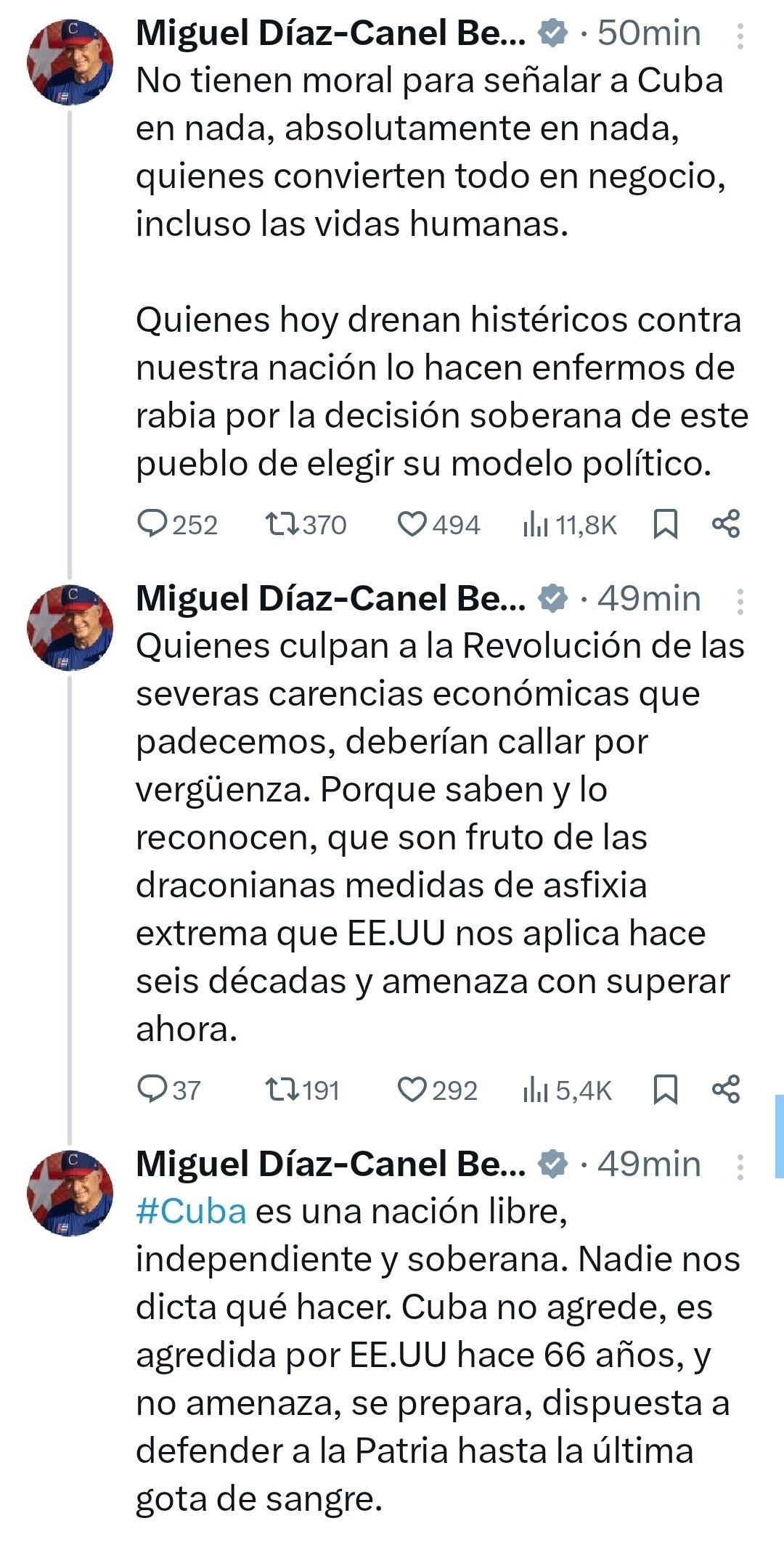Open overflow menu on the #Cuba tweet
Image resolution: width=784 pixels, height=1550 pixels.
740,1167
